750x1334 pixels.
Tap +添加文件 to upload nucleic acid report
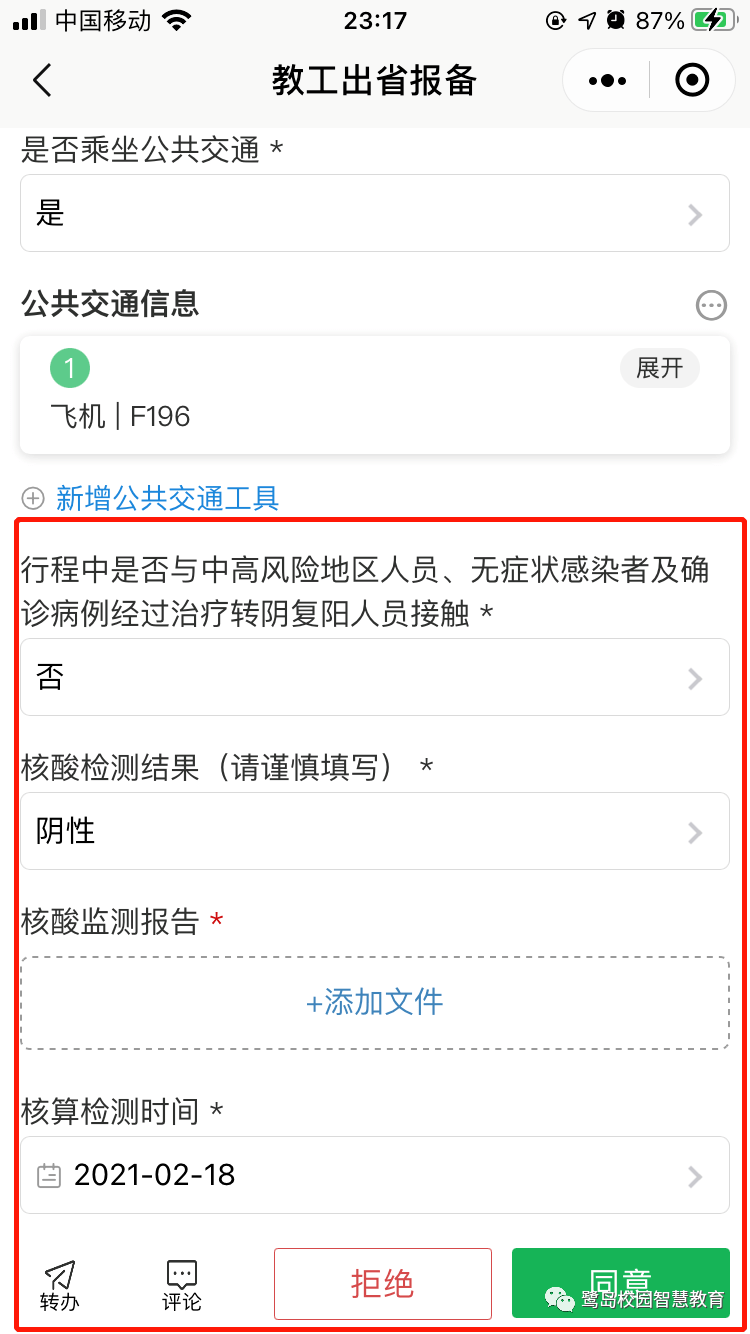(x=374, y=1002)
